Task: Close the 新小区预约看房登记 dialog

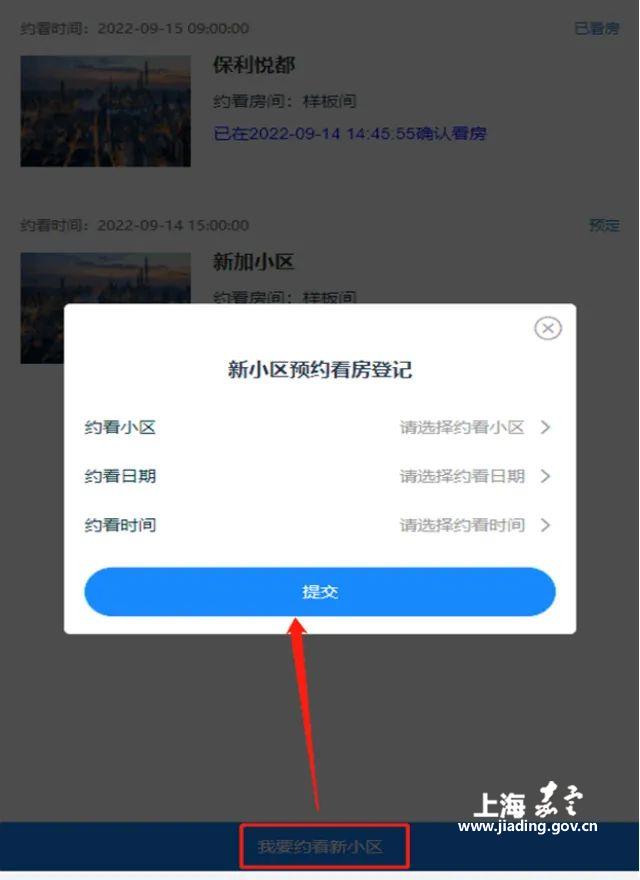Action: (547, 328)
